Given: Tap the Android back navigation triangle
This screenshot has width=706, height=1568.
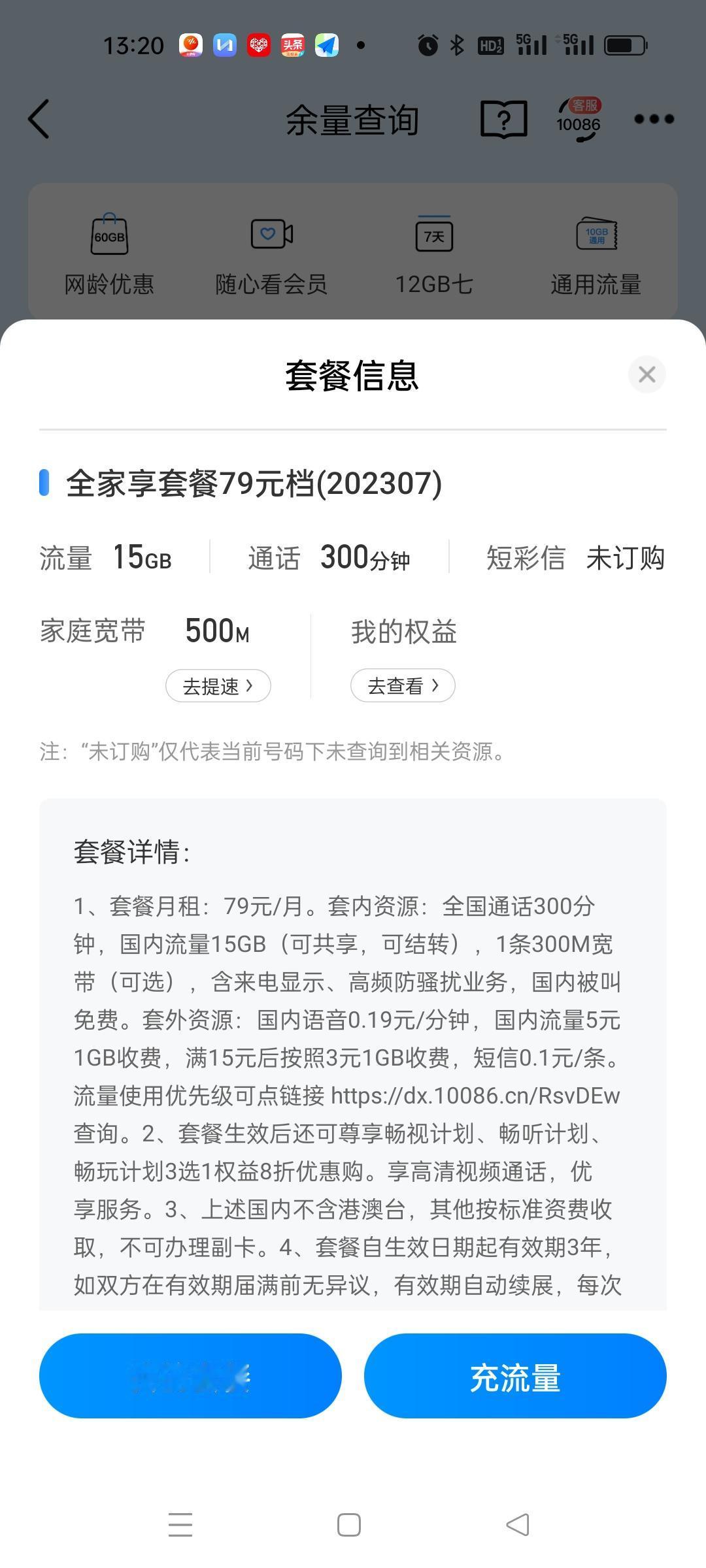Looking at the screenshot, I should pos(516,1525).
